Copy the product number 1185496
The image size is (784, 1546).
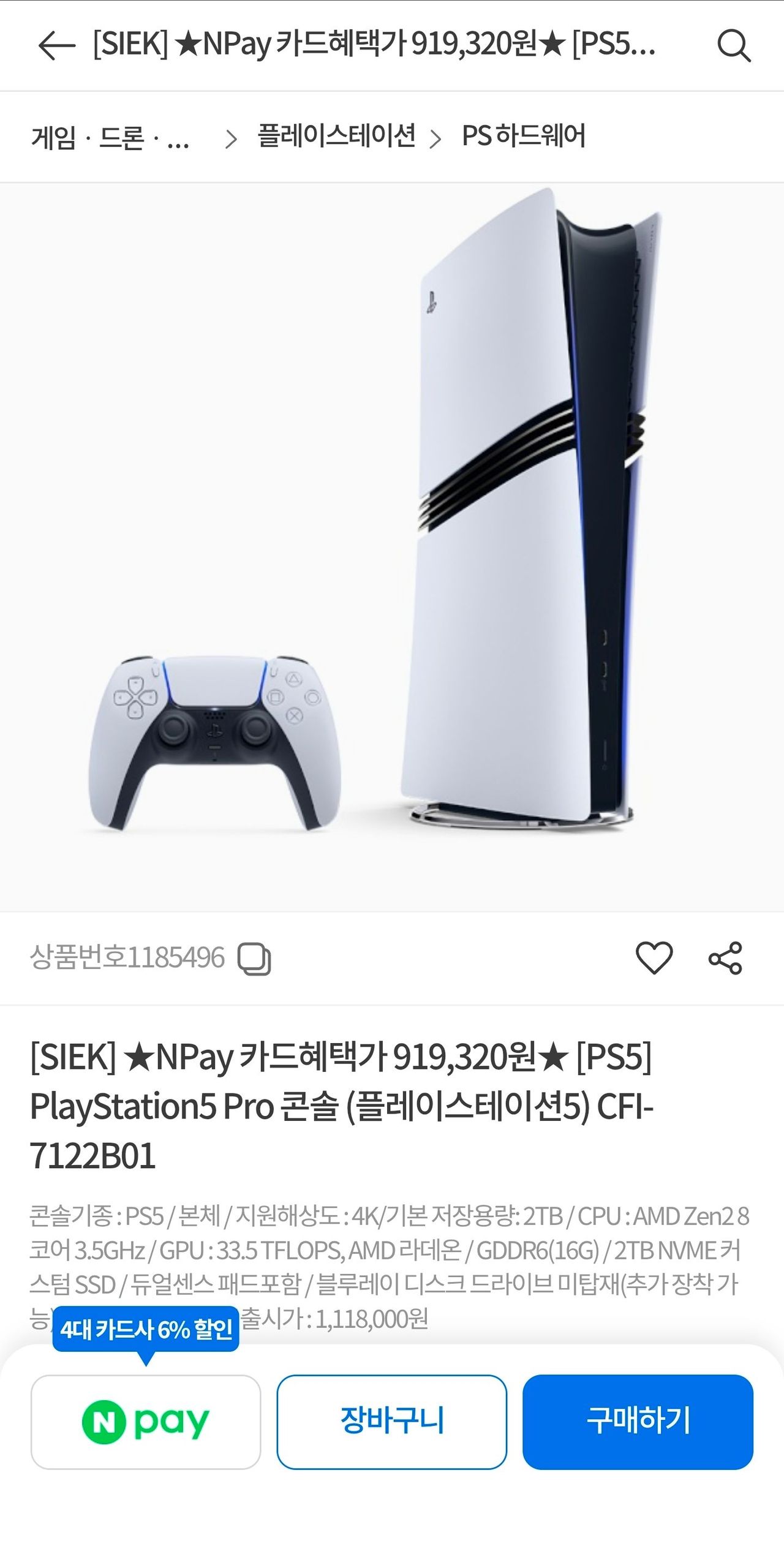[x=254, y=959]
